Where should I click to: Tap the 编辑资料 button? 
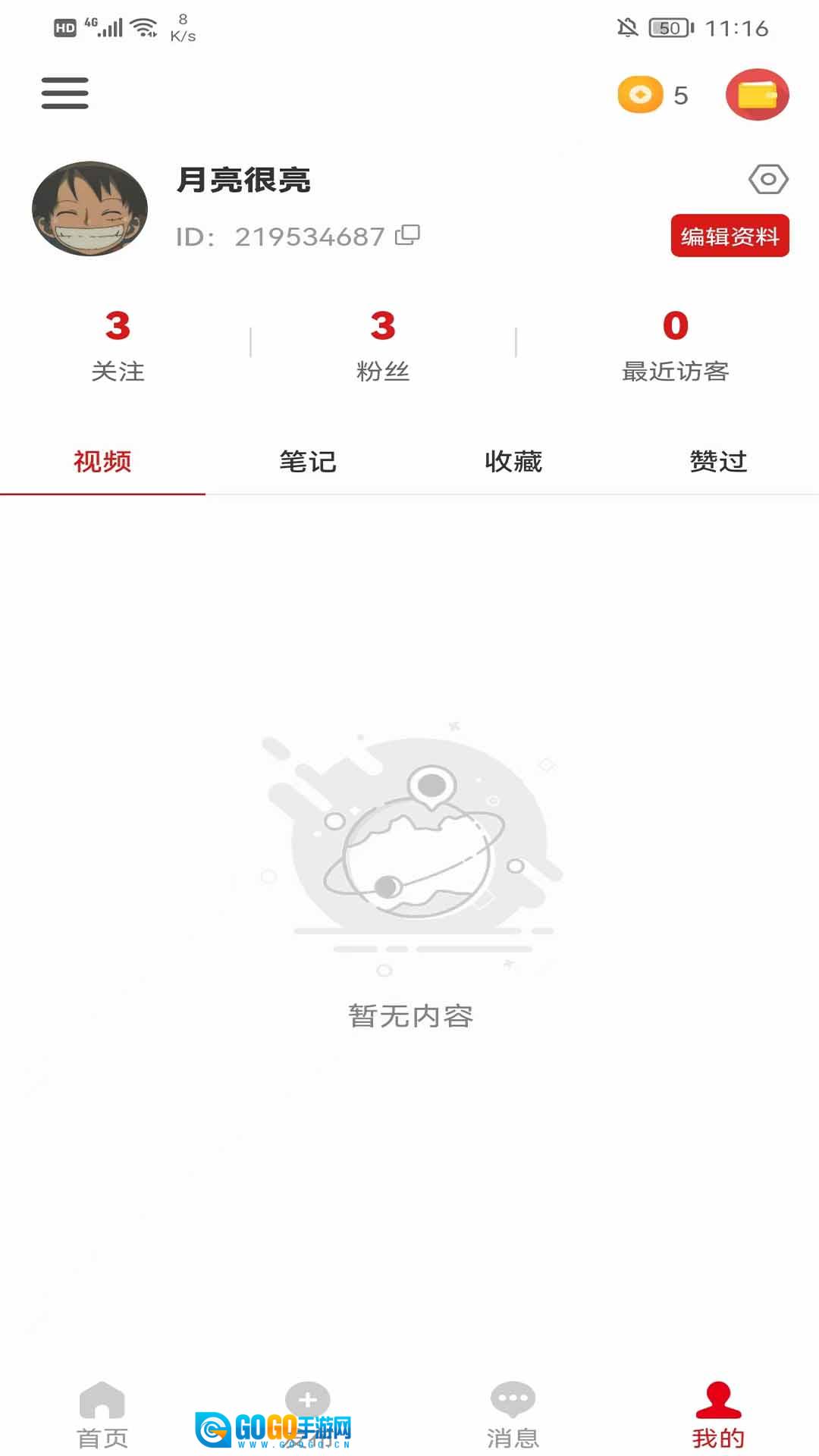pyautogui.click(x=730, y=236)
